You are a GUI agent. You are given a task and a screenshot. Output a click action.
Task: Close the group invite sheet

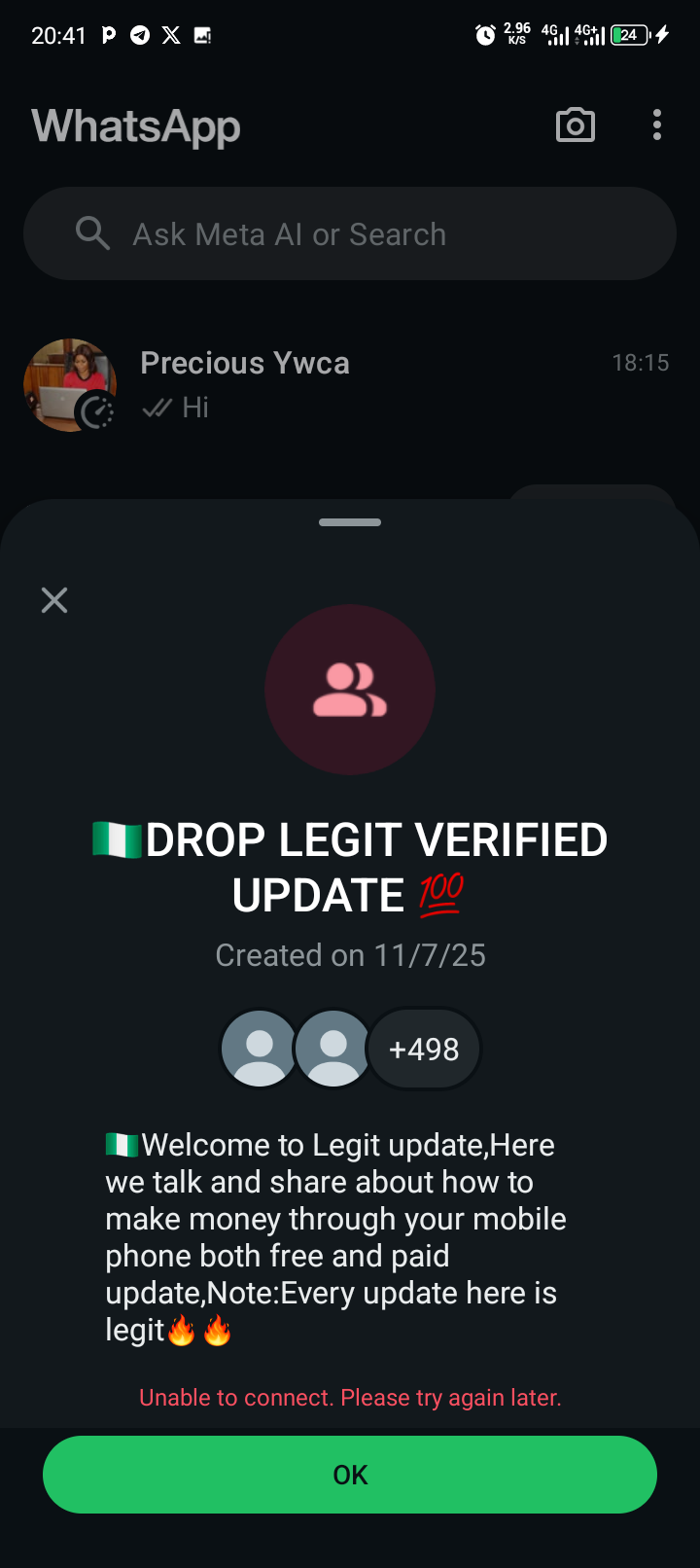click(x=54, y=600)
